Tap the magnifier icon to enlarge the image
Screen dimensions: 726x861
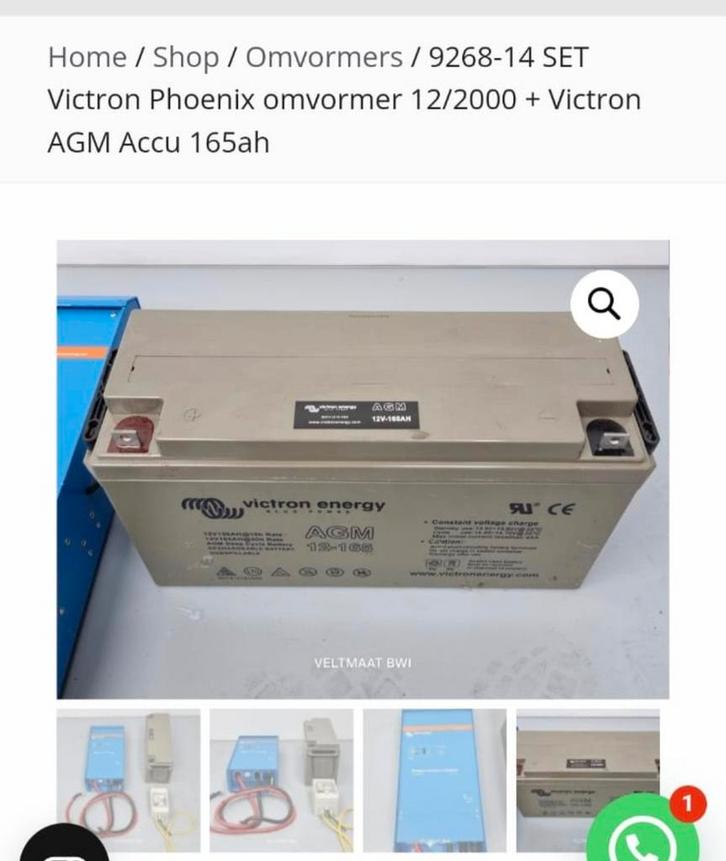pos(604,303)
